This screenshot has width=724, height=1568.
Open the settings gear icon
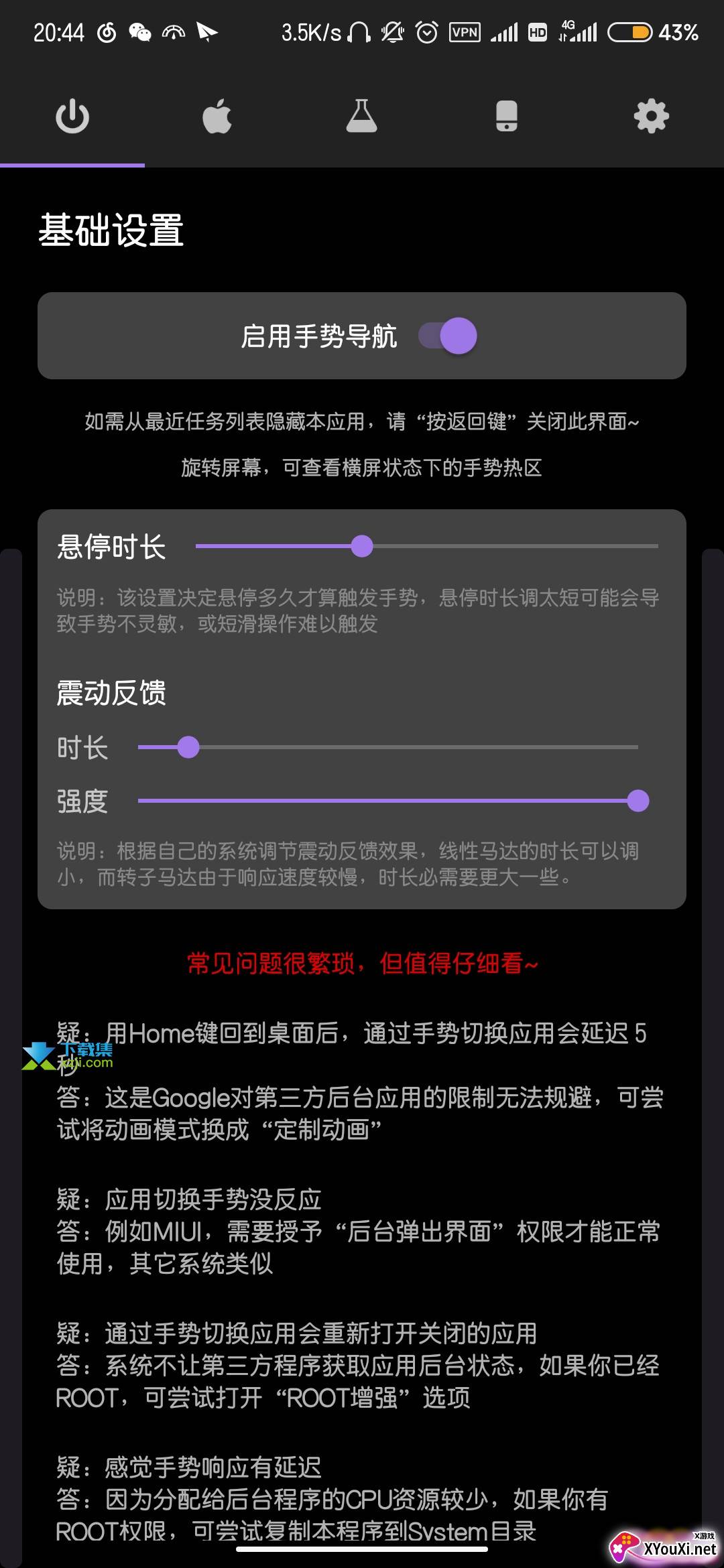tap(650, 116)
